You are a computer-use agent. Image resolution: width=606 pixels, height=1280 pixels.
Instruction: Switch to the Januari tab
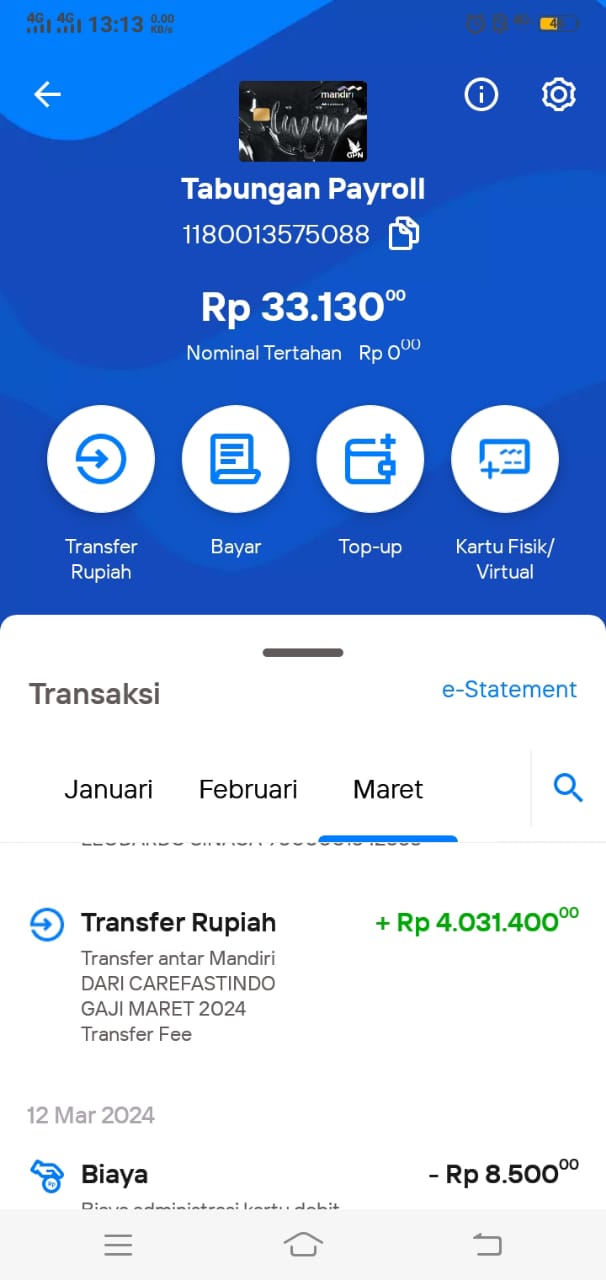coord(108,789)
